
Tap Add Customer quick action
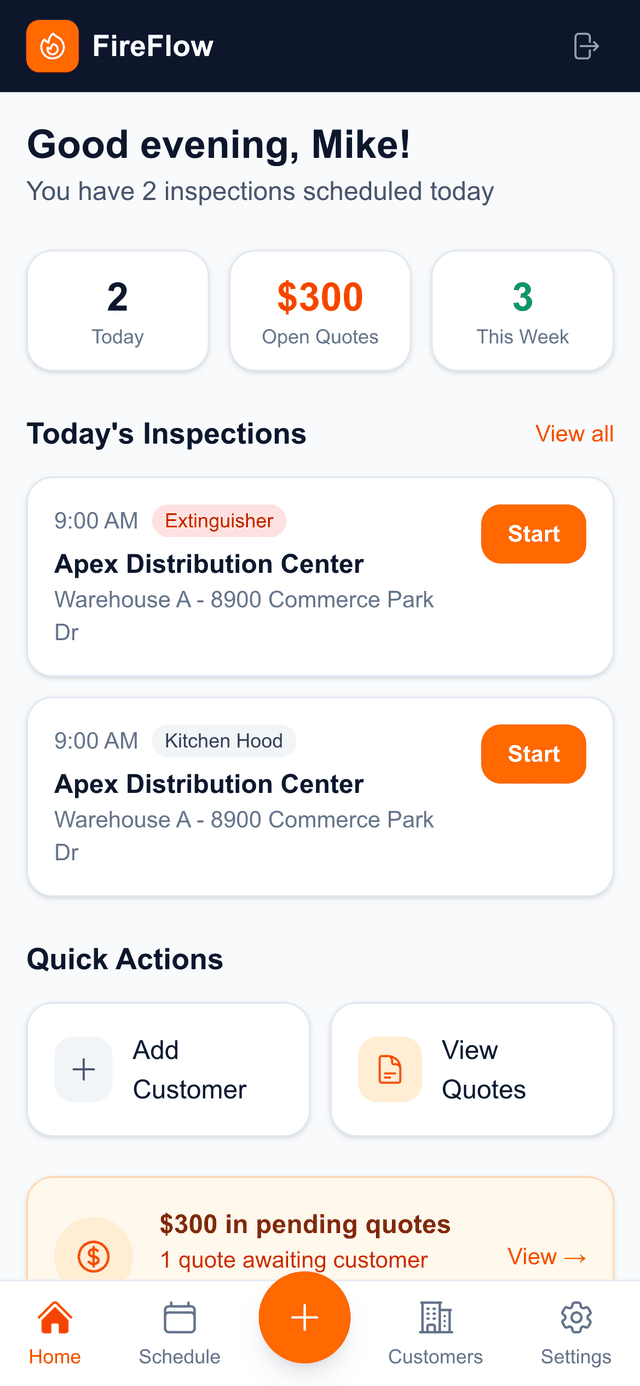point(168,1069)
